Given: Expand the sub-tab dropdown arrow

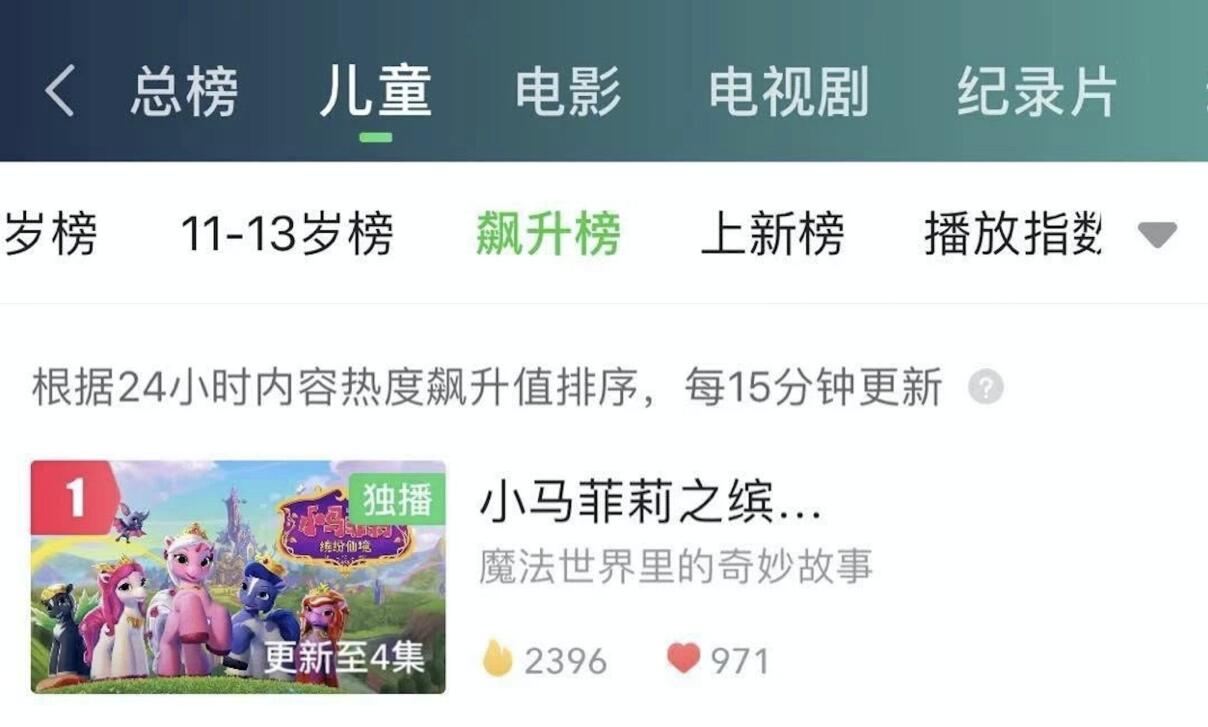Looking at the screenshot, I should 1157,235.
